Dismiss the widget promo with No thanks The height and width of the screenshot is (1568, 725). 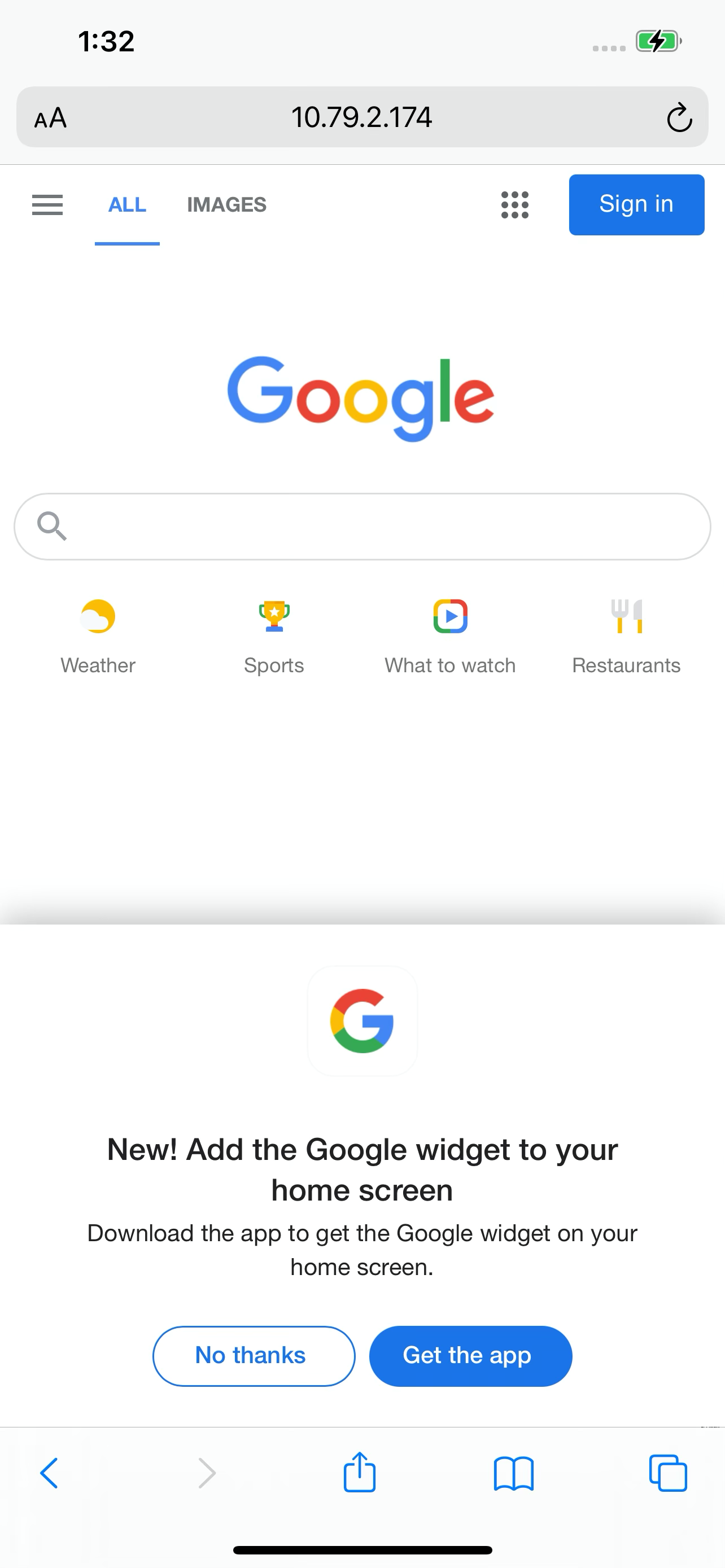coord(253,1356)
